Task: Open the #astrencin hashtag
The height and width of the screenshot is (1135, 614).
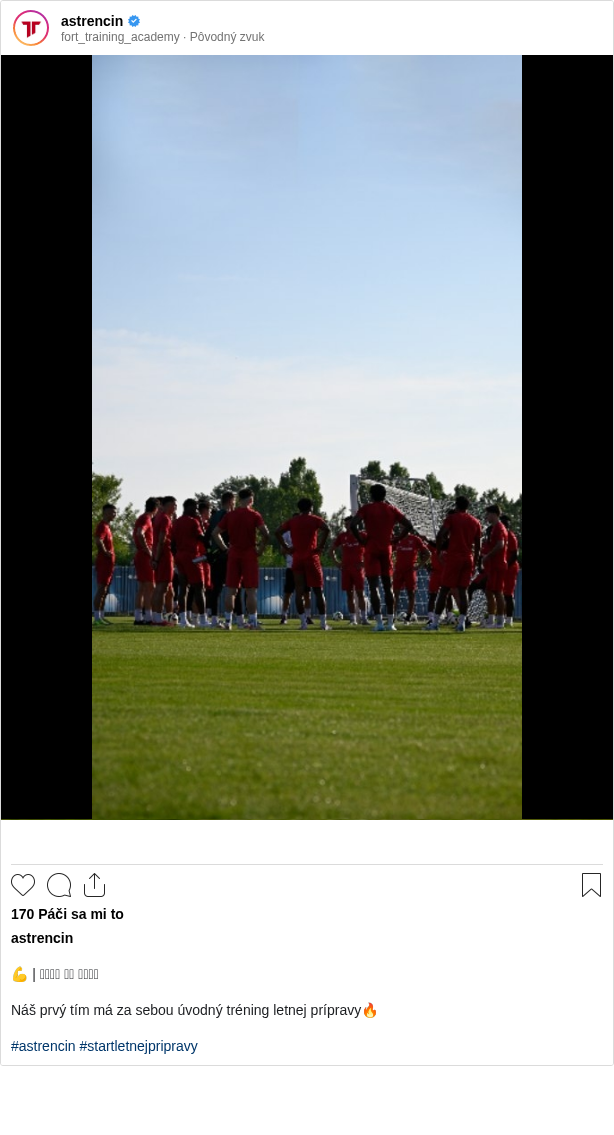Action: (x=43, y=1046)
